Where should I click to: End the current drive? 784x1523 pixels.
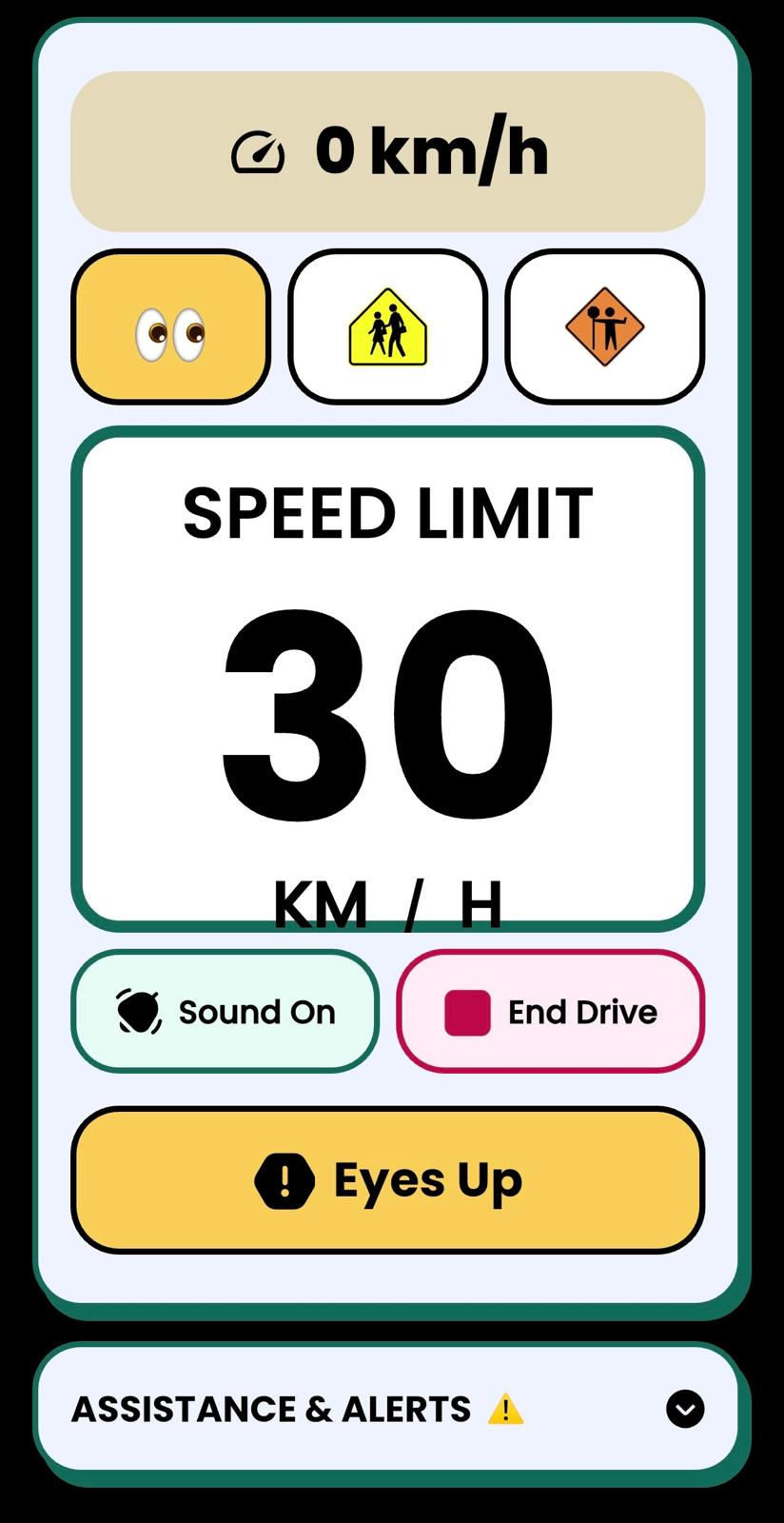(x=551, y=1011)
